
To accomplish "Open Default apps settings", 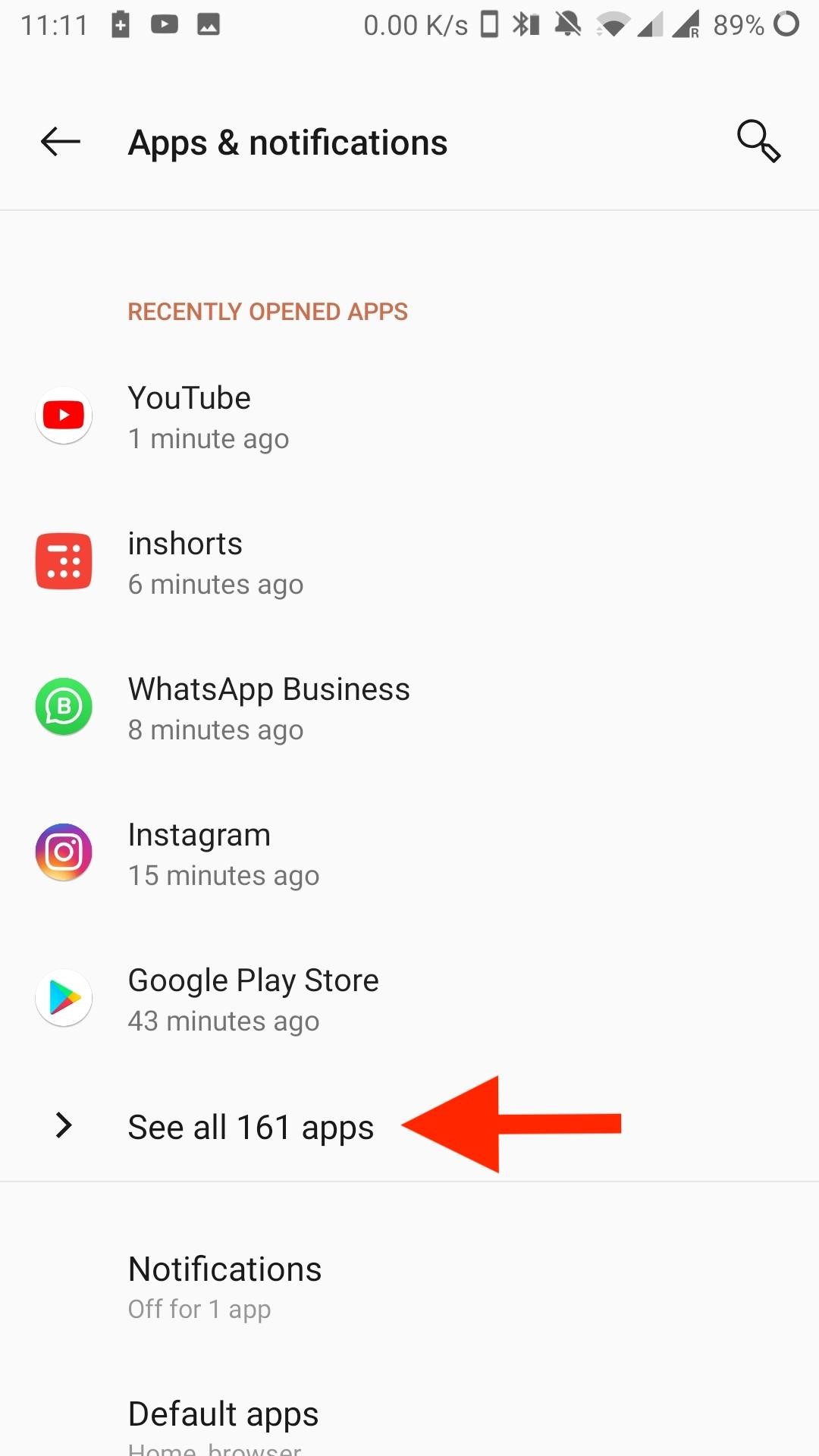I will (409, 1426).
